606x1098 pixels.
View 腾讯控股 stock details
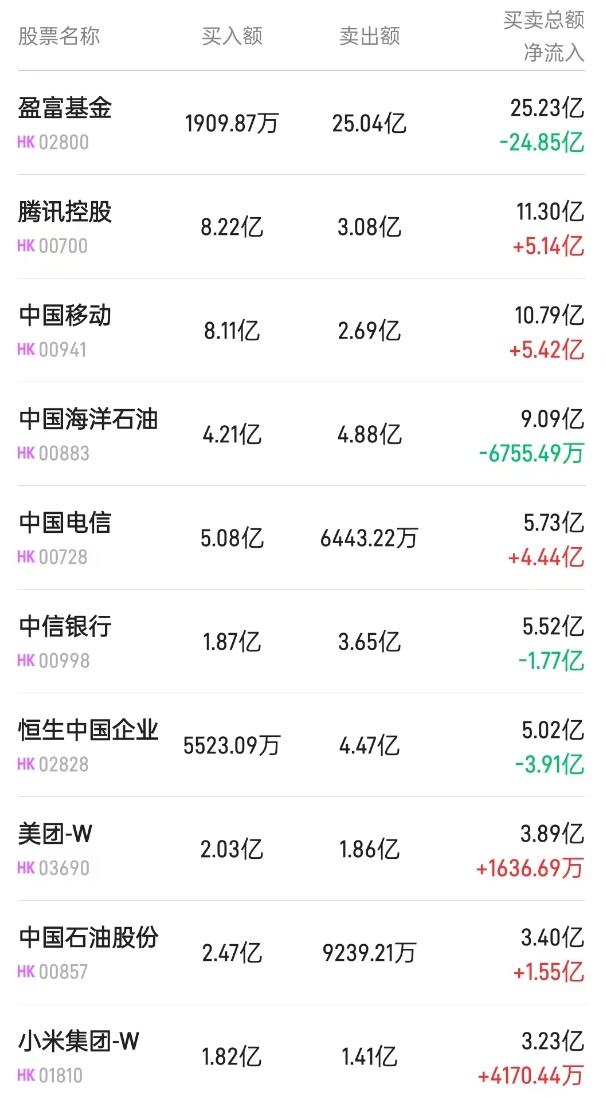(66, 212)
